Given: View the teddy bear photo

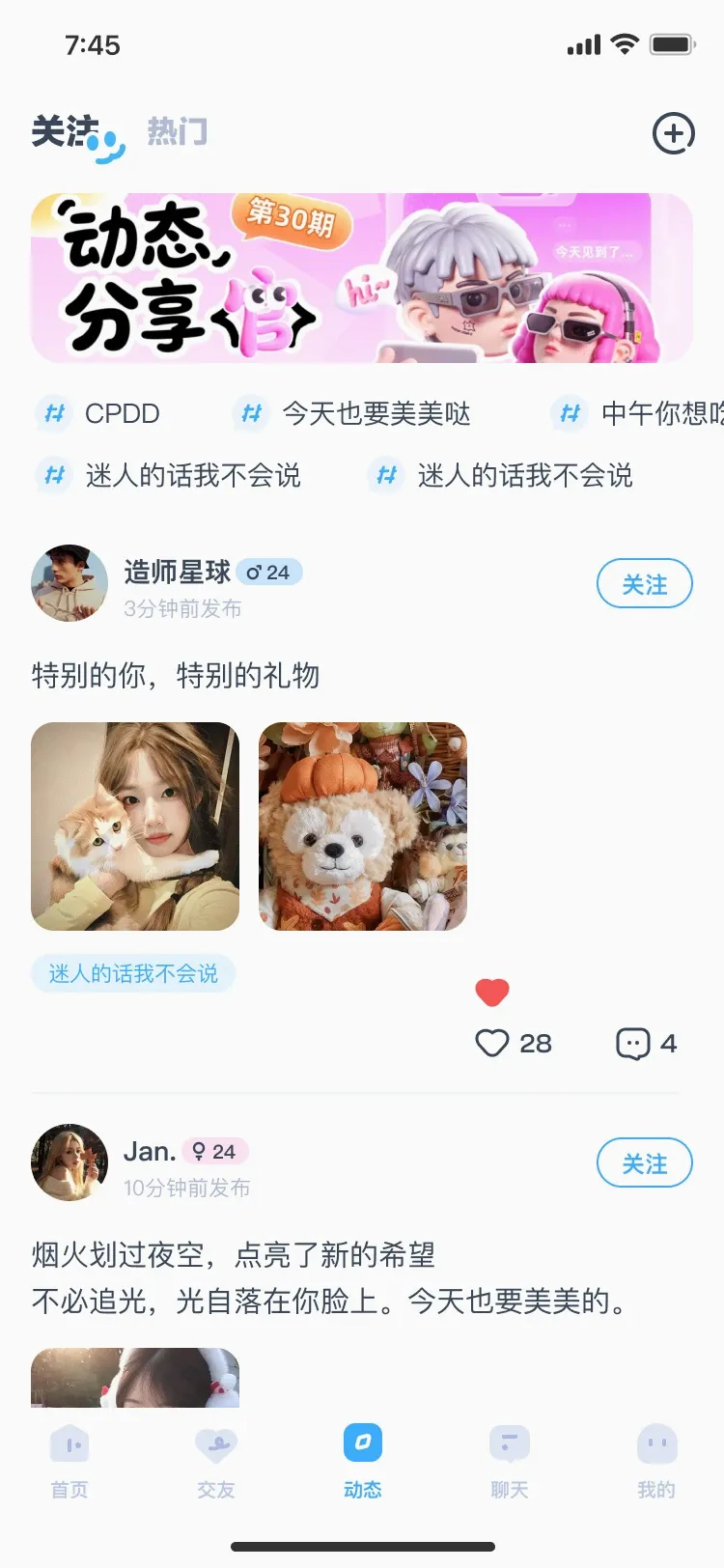Looking at the screenshot, I should pos(363,826).
